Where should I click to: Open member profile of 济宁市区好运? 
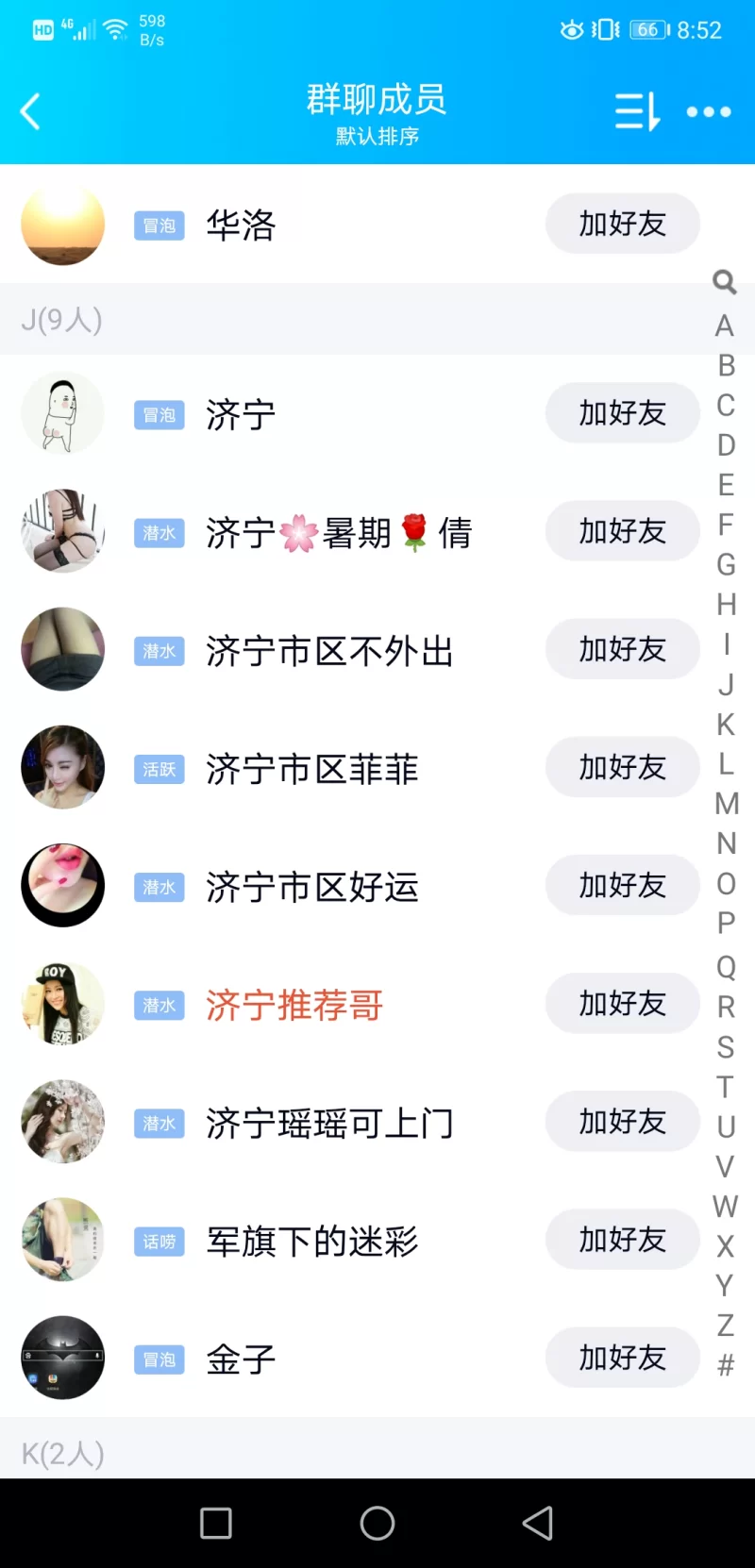311,887
